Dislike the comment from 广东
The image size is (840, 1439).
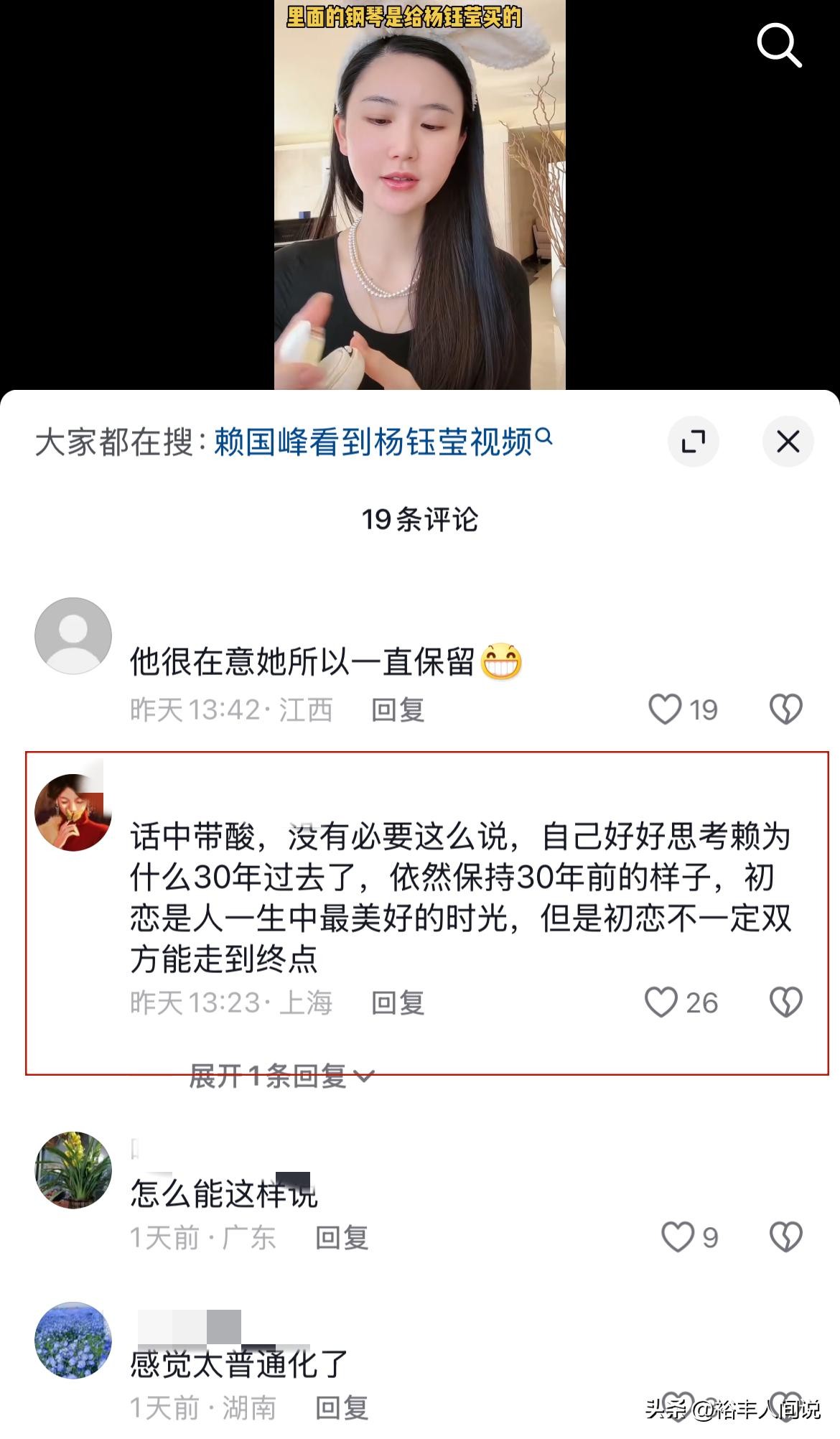tap(785, 1237)
